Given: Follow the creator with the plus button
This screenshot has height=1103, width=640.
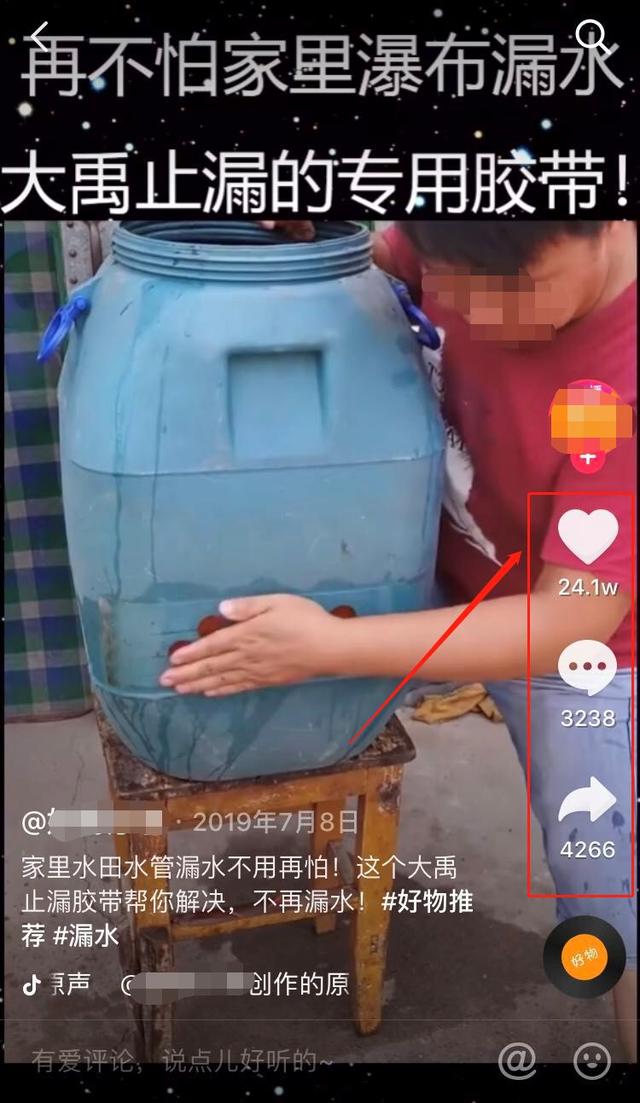Looking at the screenshot, I should (589, 458).
